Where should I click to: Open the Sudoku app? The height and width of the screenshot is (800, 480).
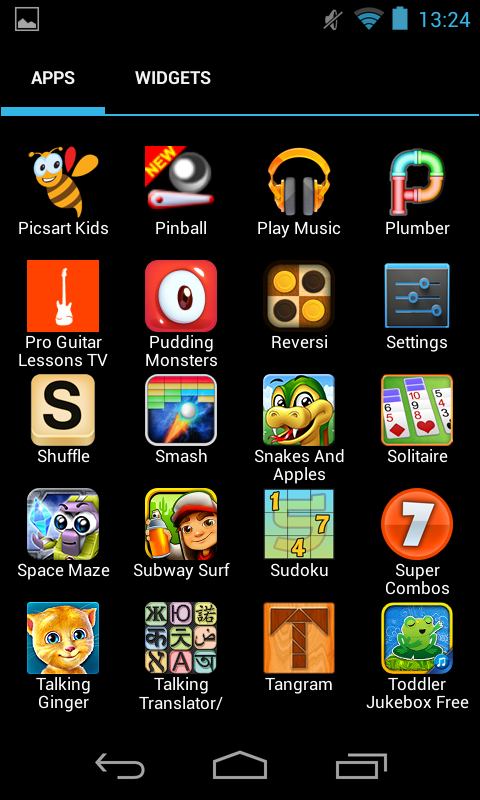coord(299,534)
